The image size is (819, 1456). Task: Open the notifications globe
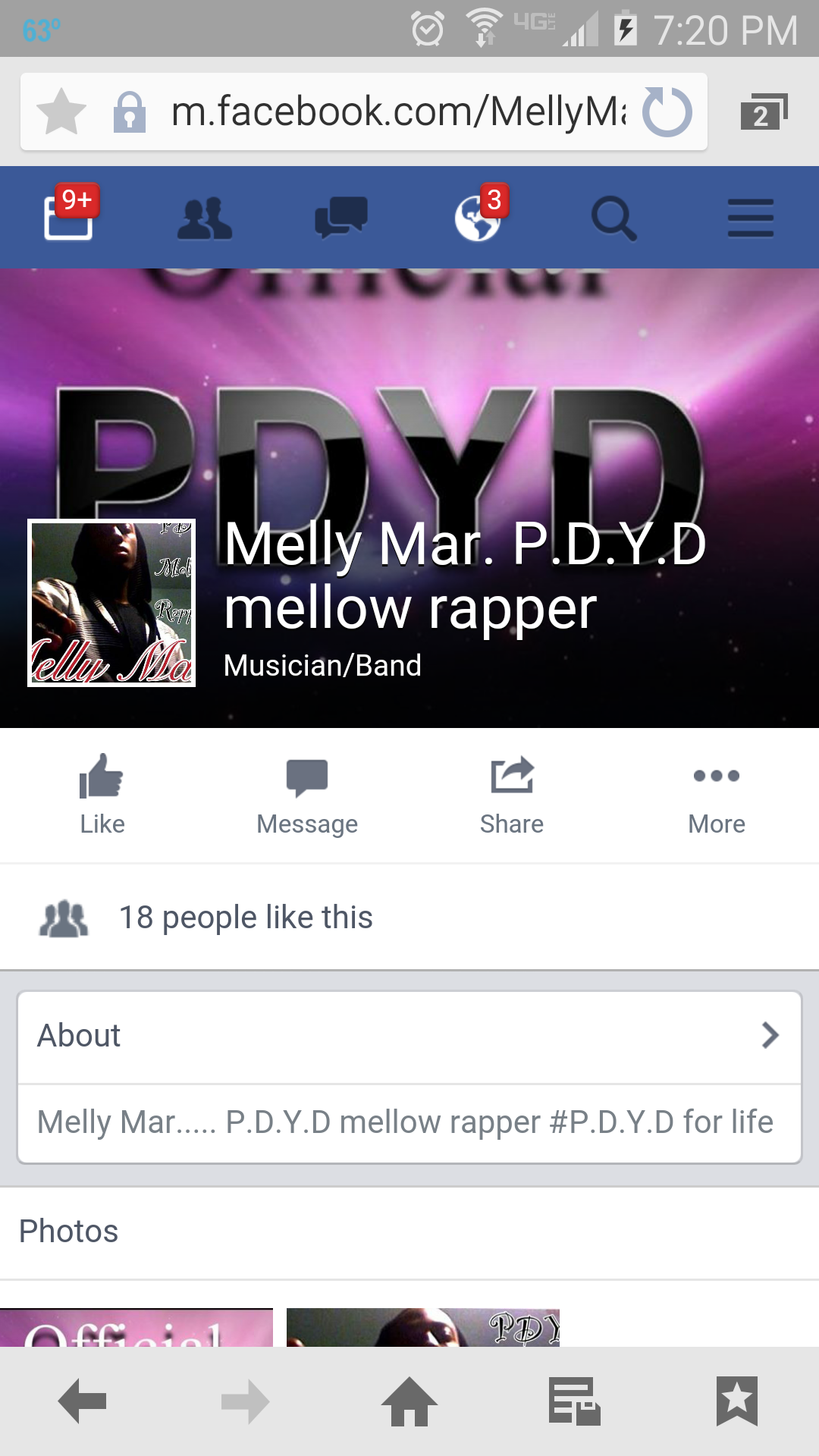(478, 218)
